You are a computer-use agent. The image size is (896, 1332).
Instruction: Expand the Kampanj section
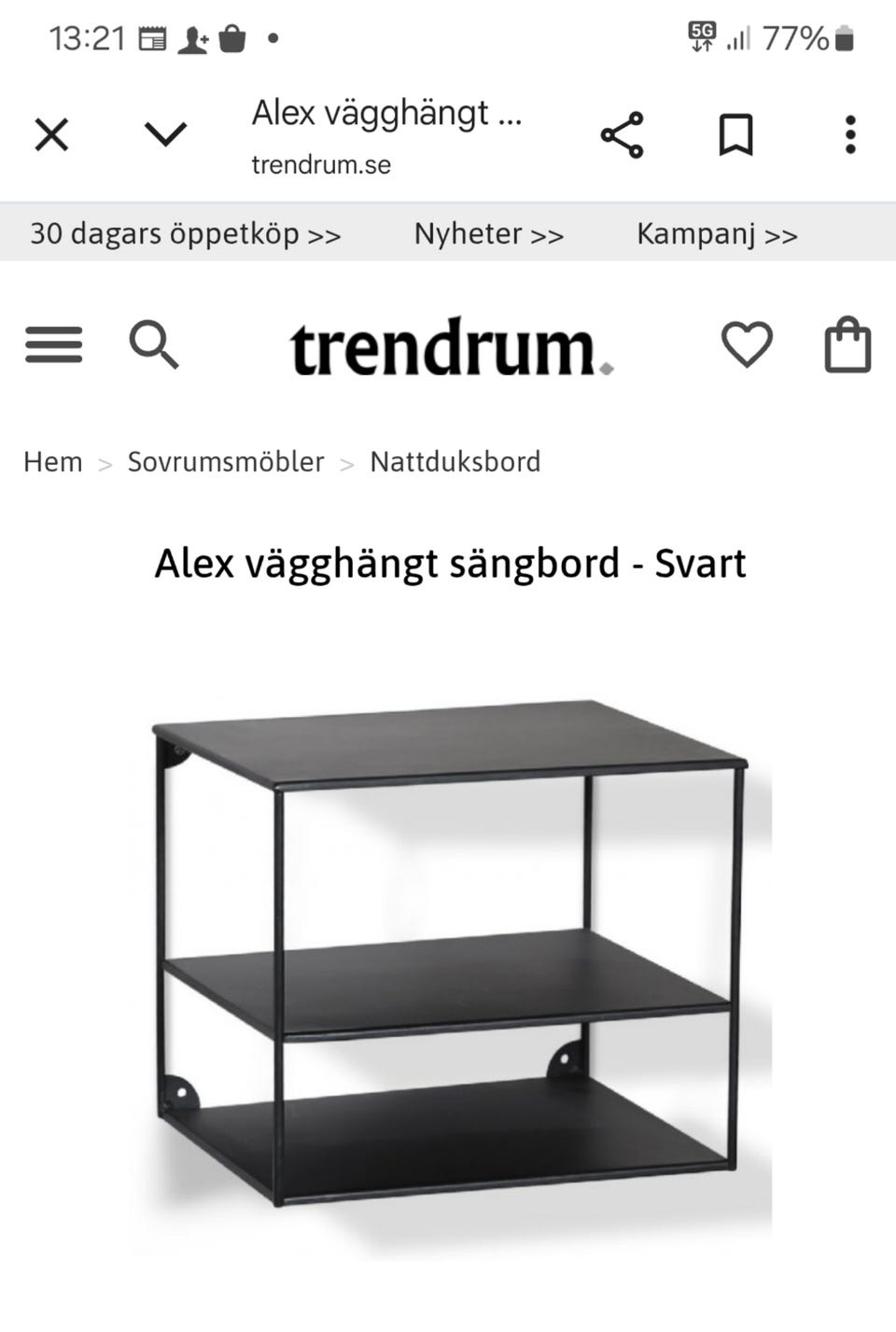pyautogui.click(x=717, y=233)
